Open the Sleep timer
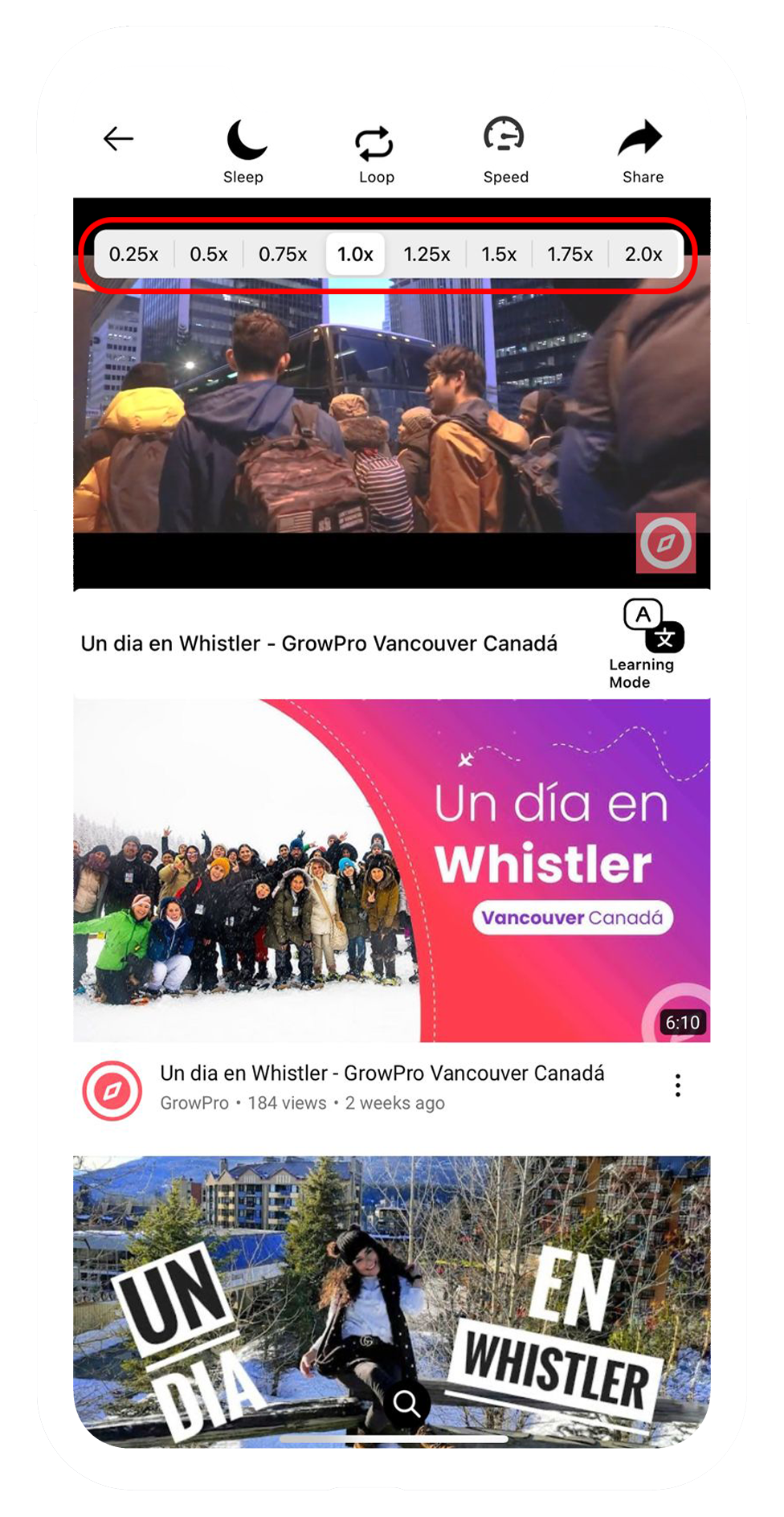The width and height of the screenshot is (784, 1517). point(244,150)
